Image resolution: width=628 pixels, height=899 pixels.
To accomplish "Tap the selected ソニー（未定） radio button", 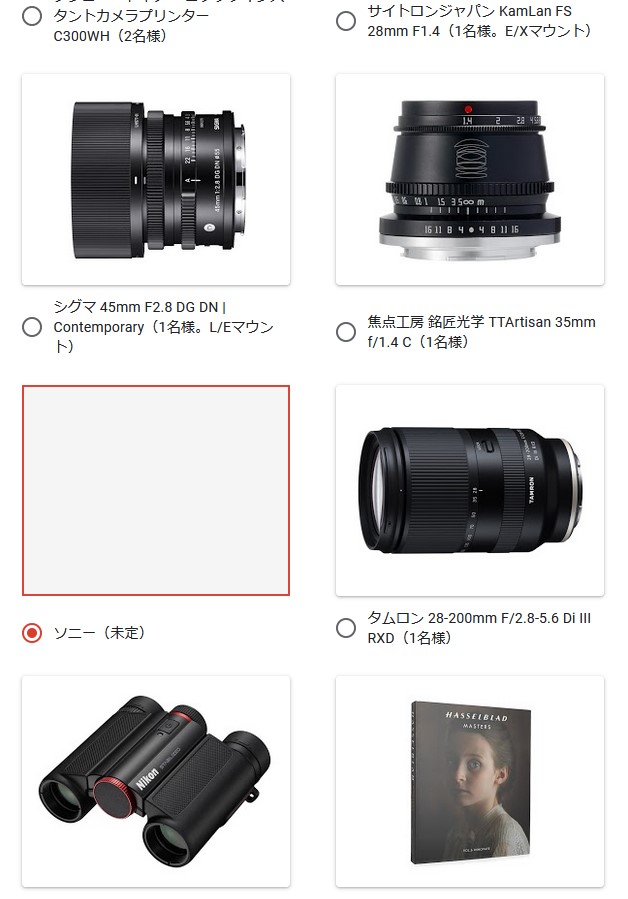I will (x=32, y=633).
